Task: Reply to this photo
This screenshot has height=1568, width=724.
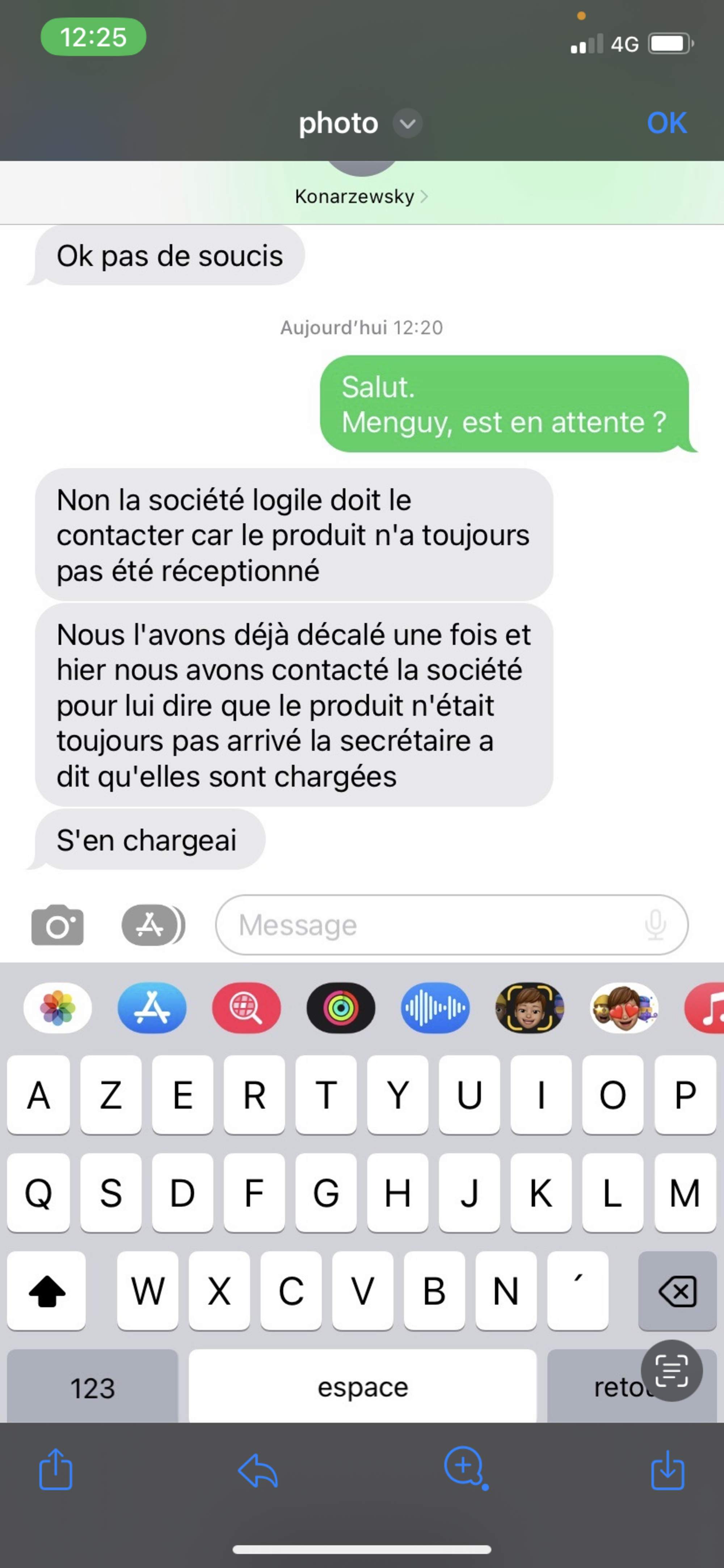Action: click(258, 1471)
